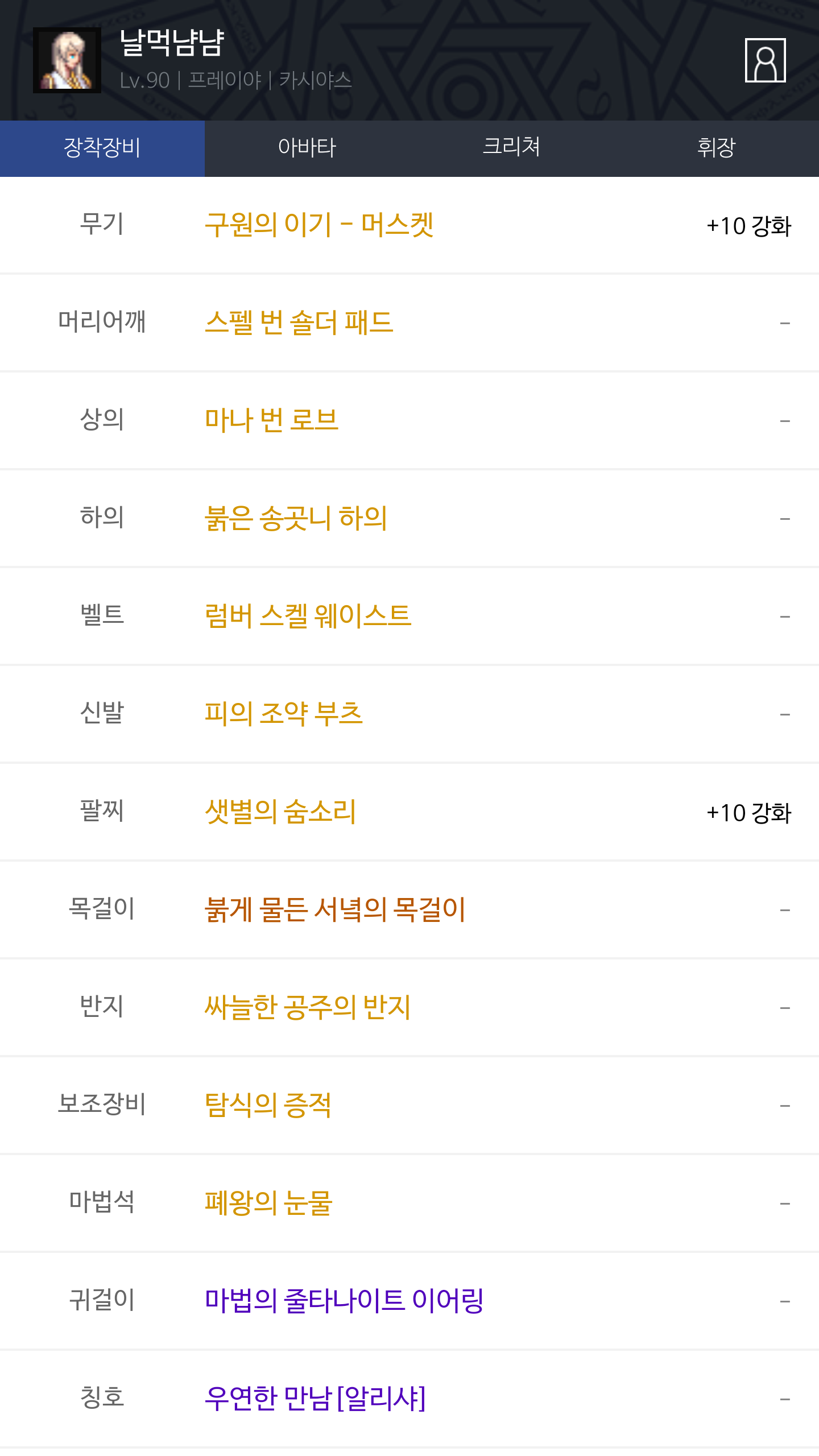Open 피의 조약 부츠 item
Image resolution: width=819 pixels, height=1456 pixels.
pyautogui.click(x=284, y=714)
